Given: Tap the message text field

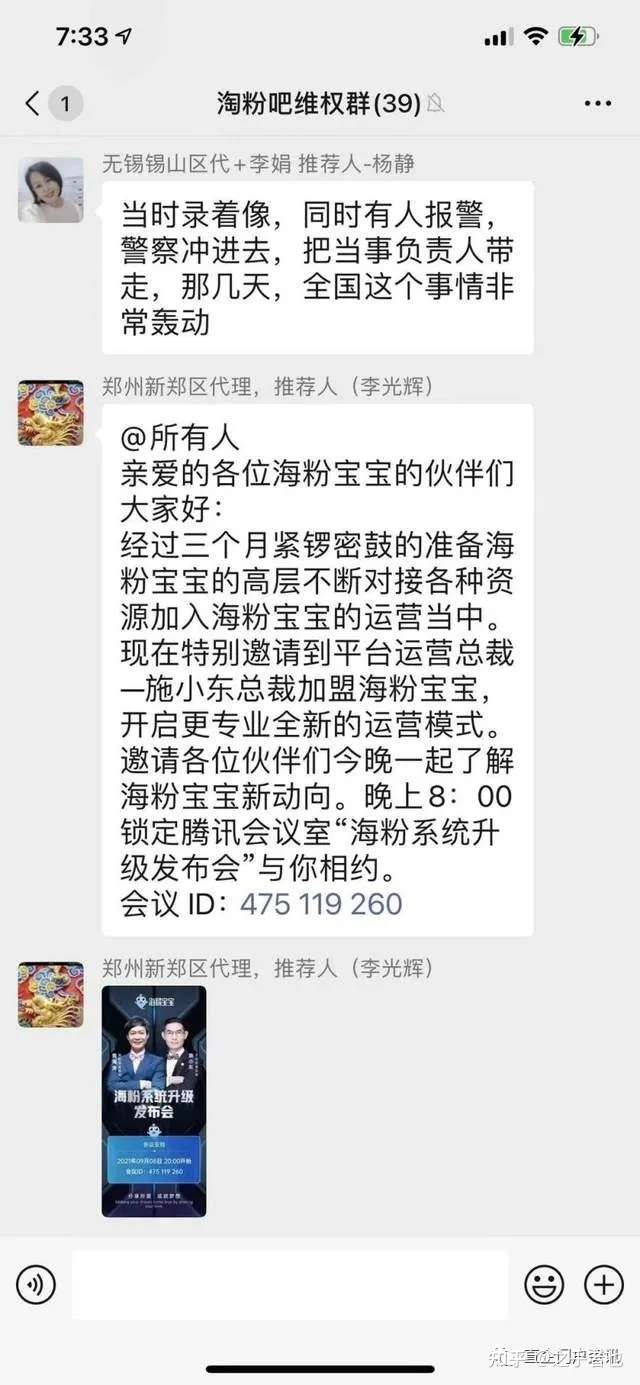Looking at the screenshot, I should click(290, 1284).
